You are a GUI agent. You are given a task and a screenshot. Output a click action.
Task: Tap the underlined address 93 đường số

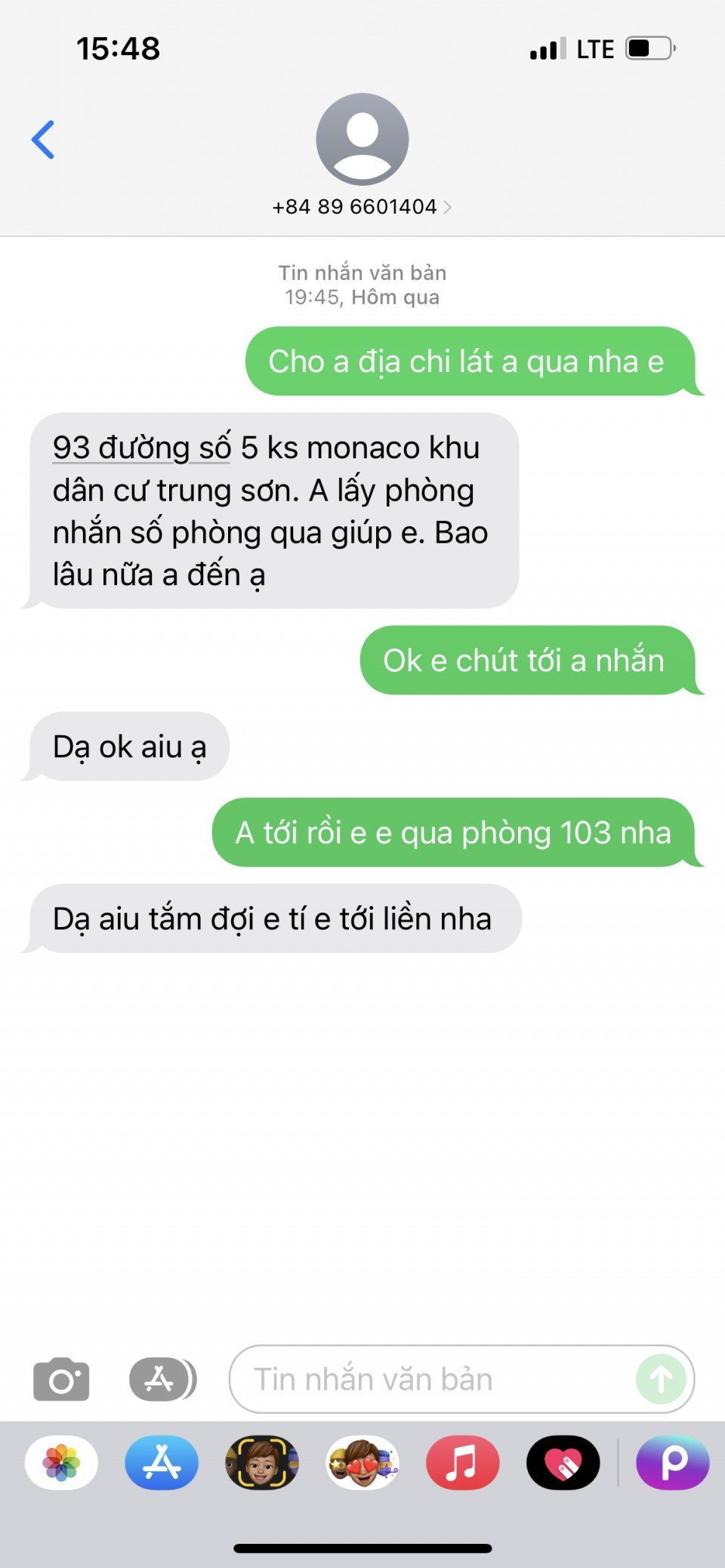click(141, 448)
